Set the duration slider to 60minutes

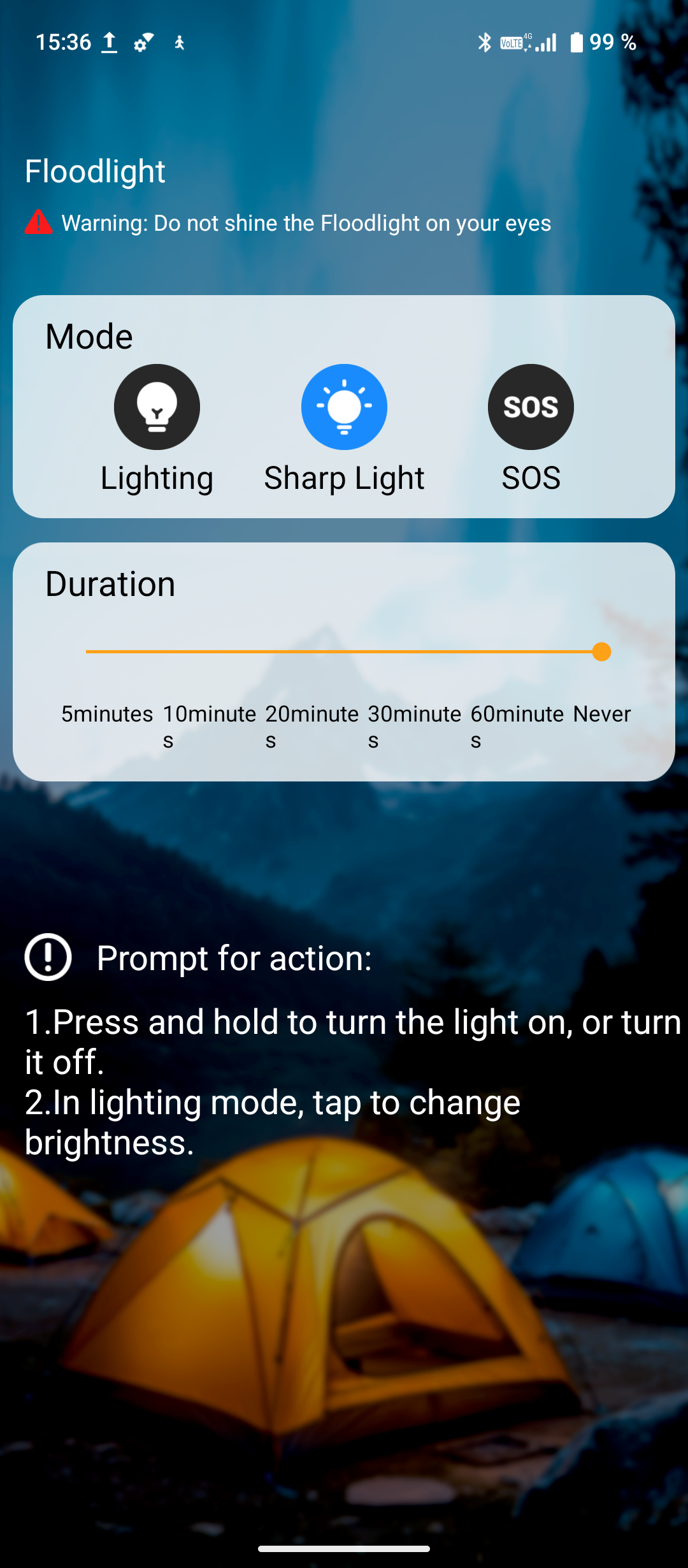pos(499,651)
